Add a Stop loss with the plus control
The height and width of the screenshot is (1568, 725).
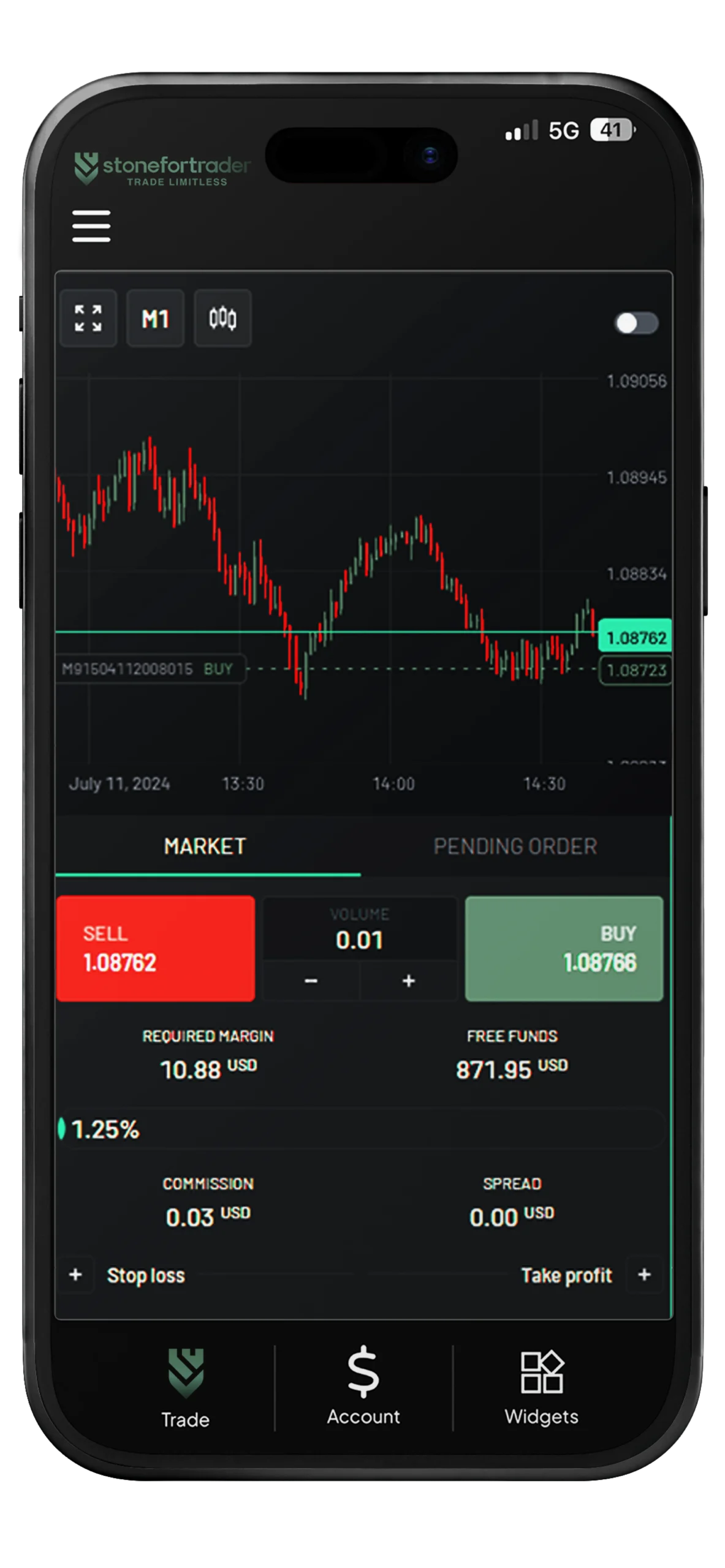(76, 1275)
